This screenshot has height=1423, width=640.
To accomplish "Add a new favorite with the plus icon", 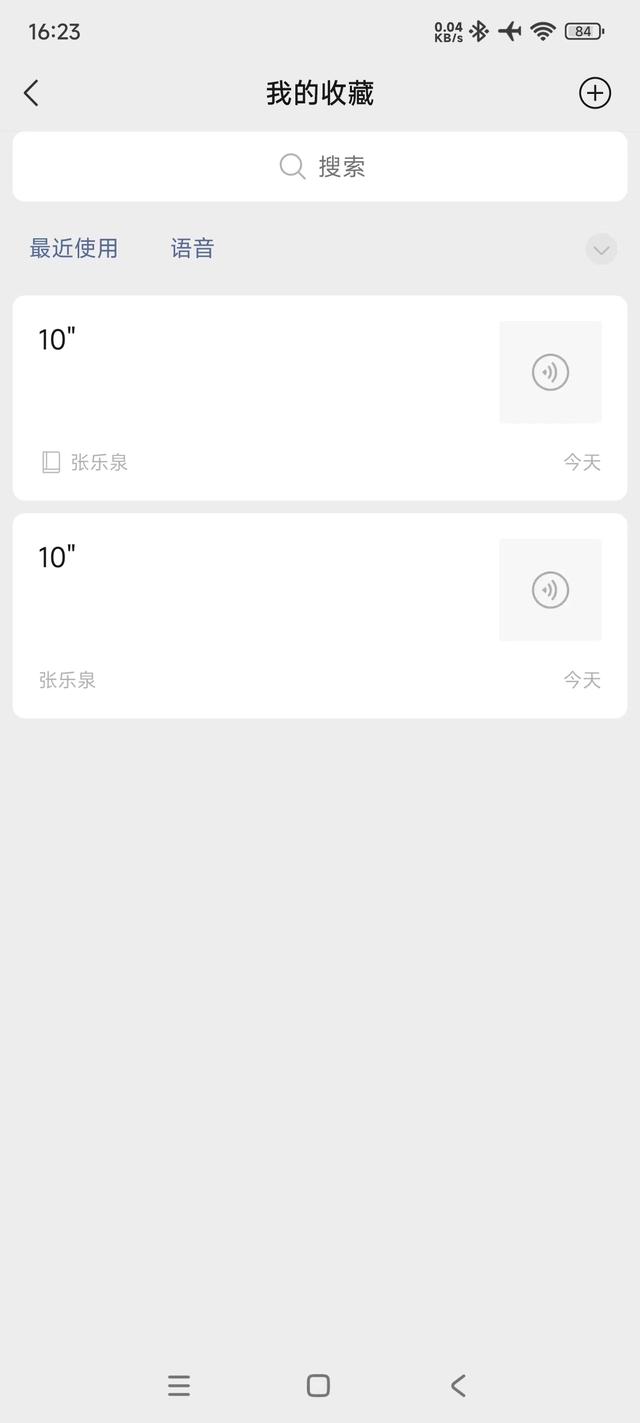I will (595, 93).
